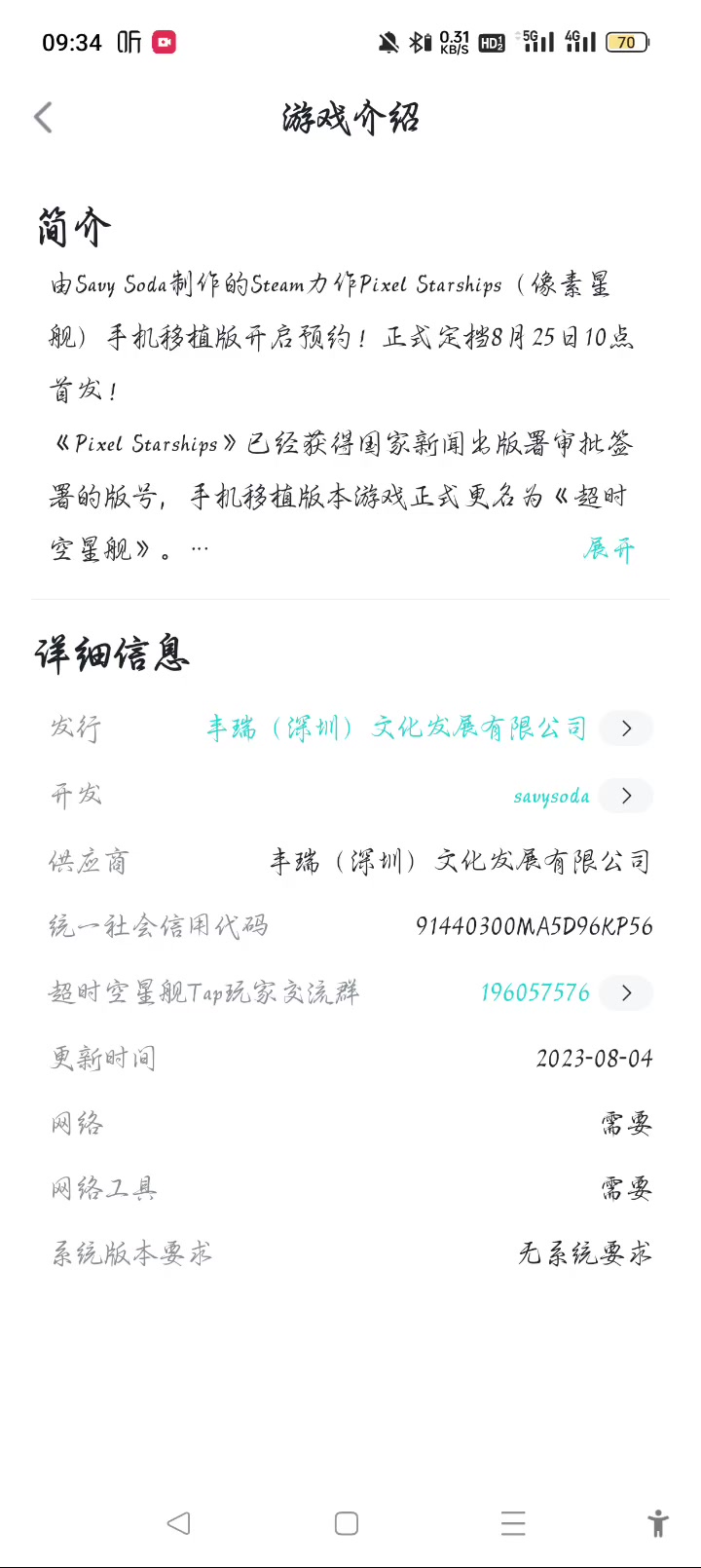Image resolution: width=701 pixels, height=1568 pixels.
Task: Open the system recent apps menu
Action: [513, 1523]
